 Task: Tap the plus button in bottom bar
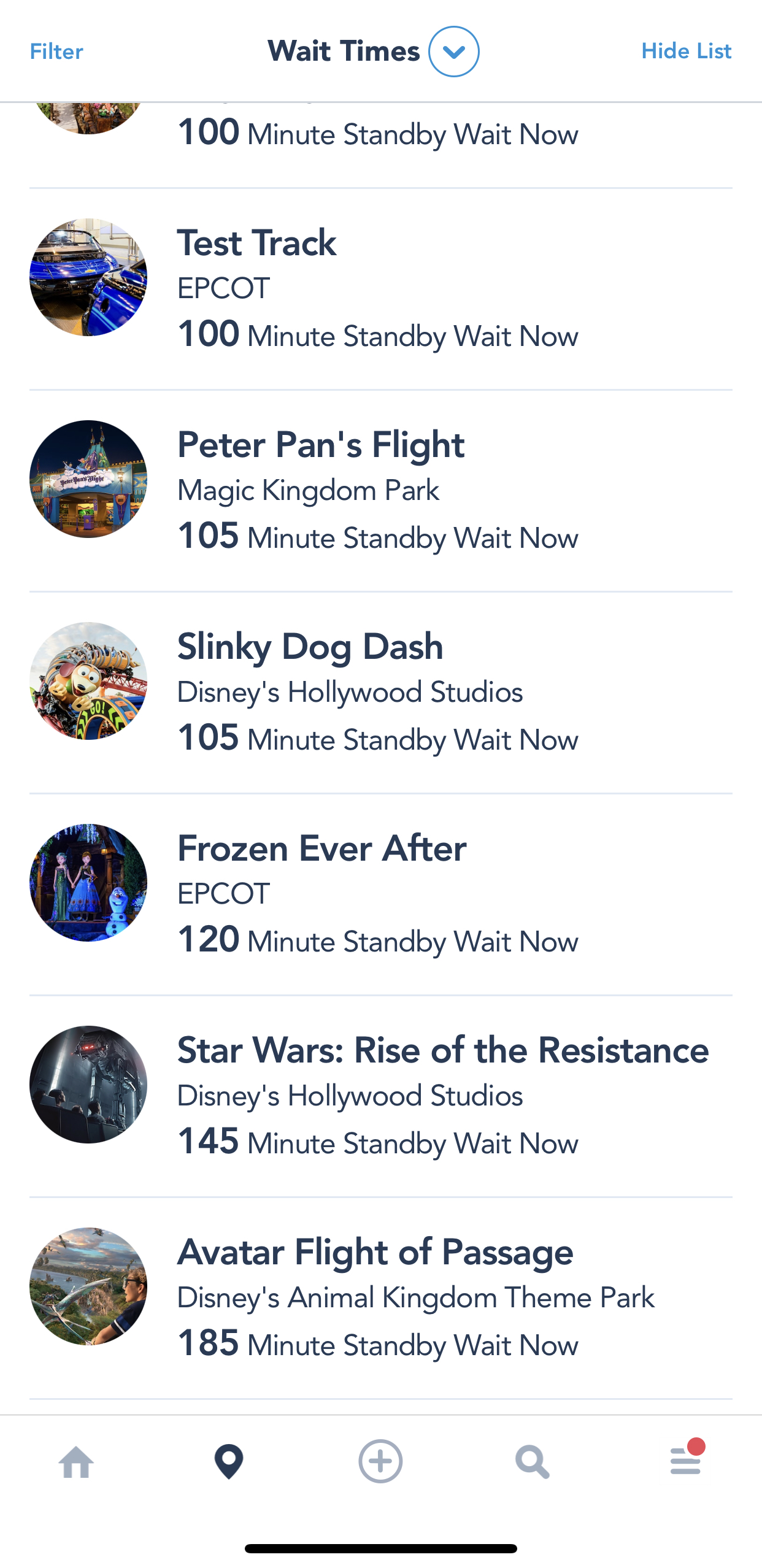click(x=380, y=1462)
